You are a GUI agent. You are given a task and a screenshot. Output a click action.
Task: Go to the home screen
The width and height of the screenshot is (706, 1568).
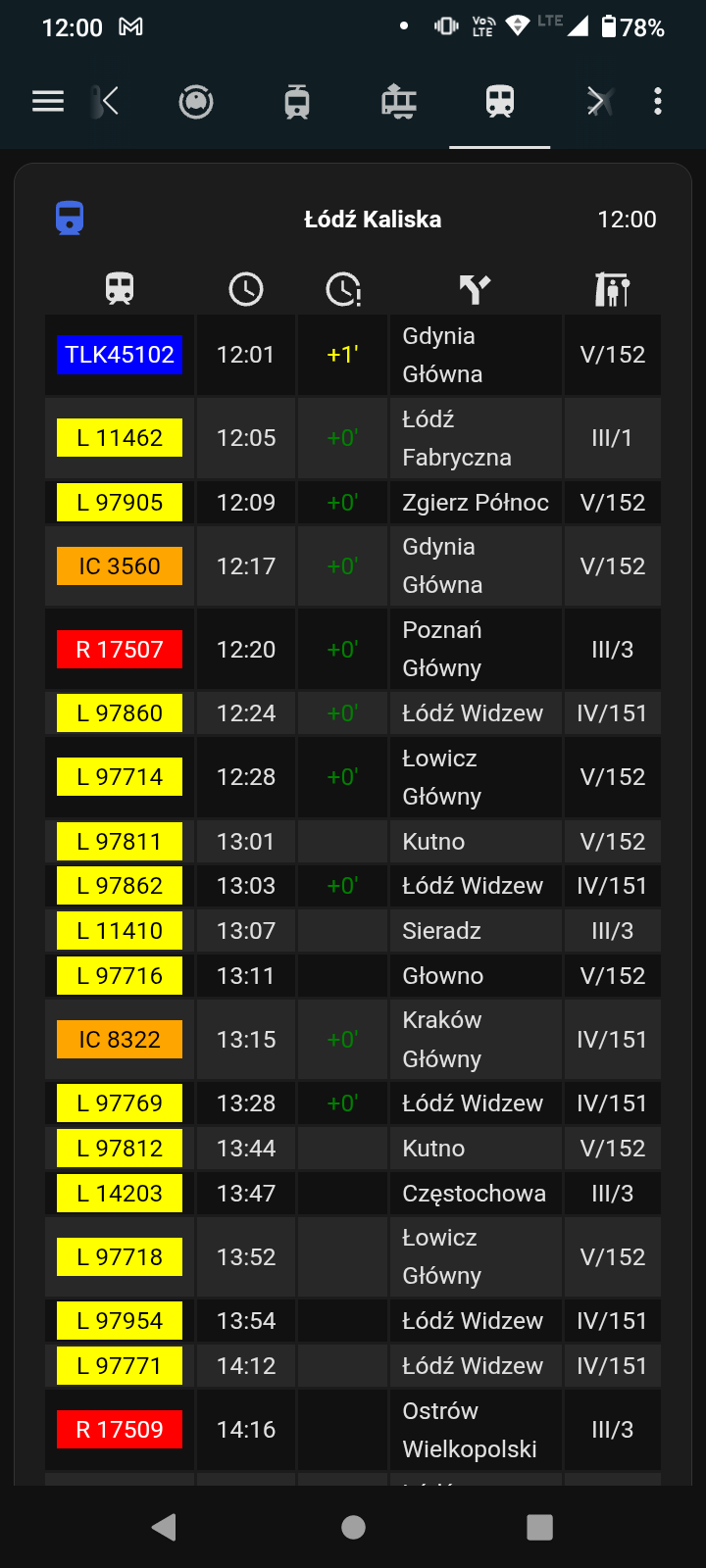pos(353,1527)
